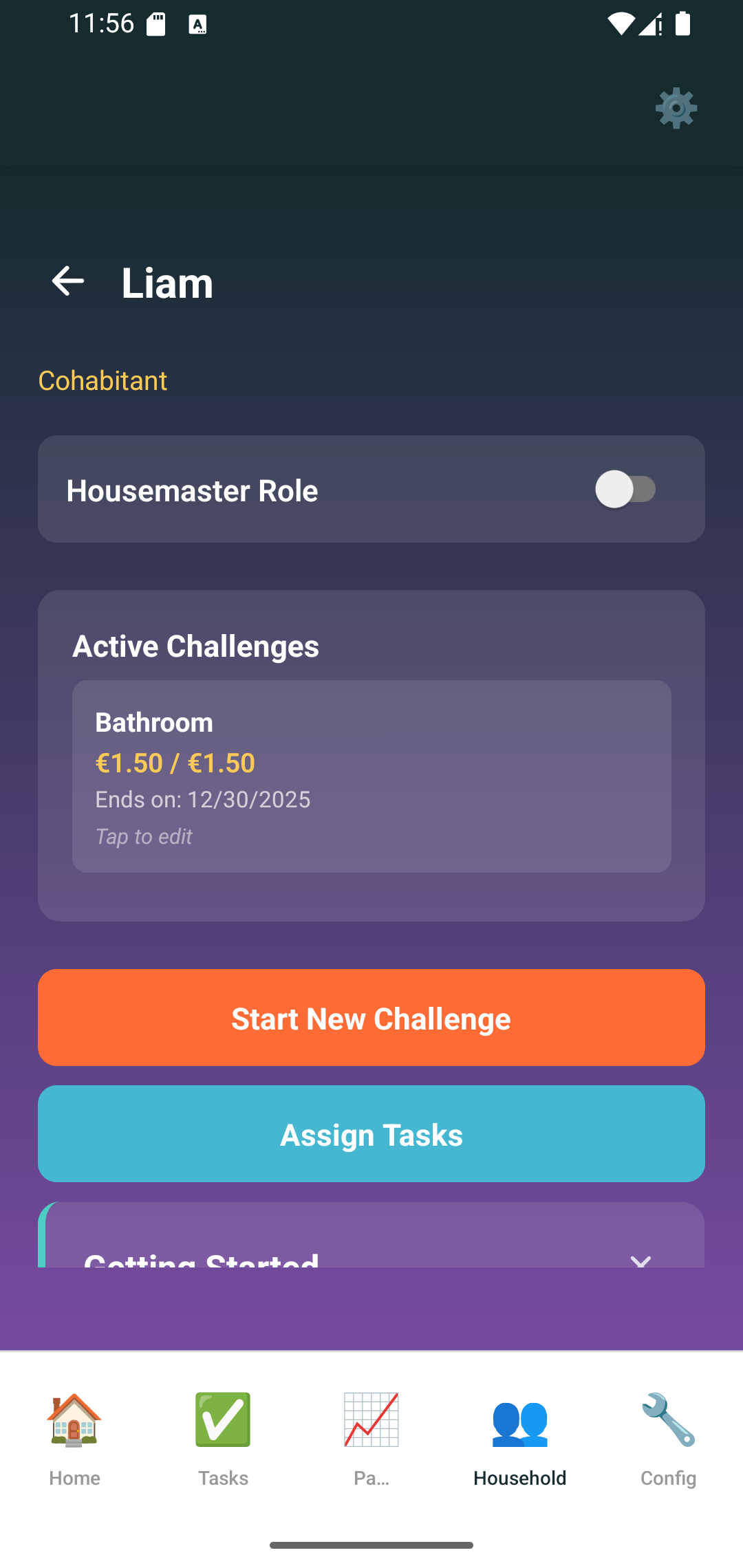743x1568 pixels.
Task: Select the Tasks green checkmark icon
Action: pyautogui.click(x=222, y=1420)
